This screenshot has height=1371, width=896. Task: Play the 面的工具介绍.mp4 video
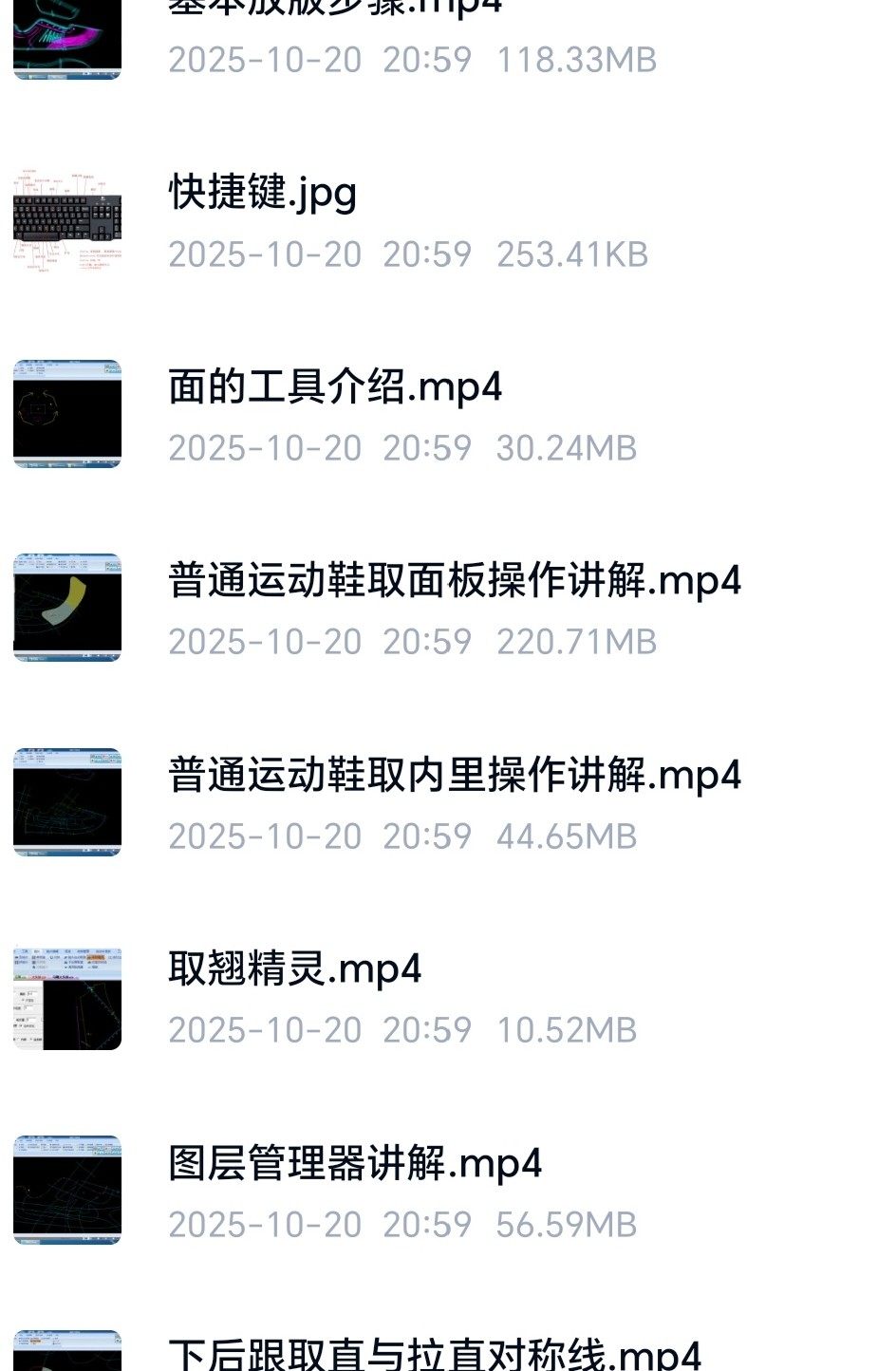pos(334,387)
